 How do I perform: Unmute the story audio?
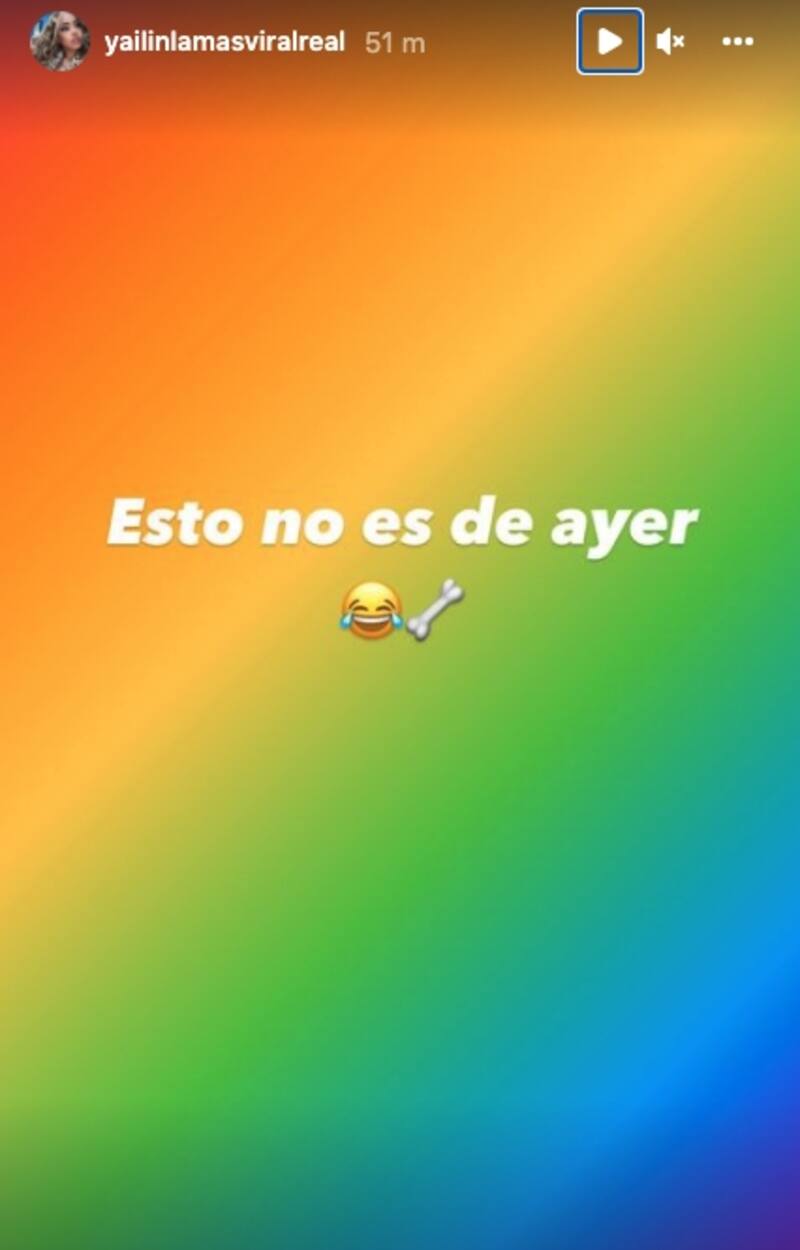pos(670,42)
